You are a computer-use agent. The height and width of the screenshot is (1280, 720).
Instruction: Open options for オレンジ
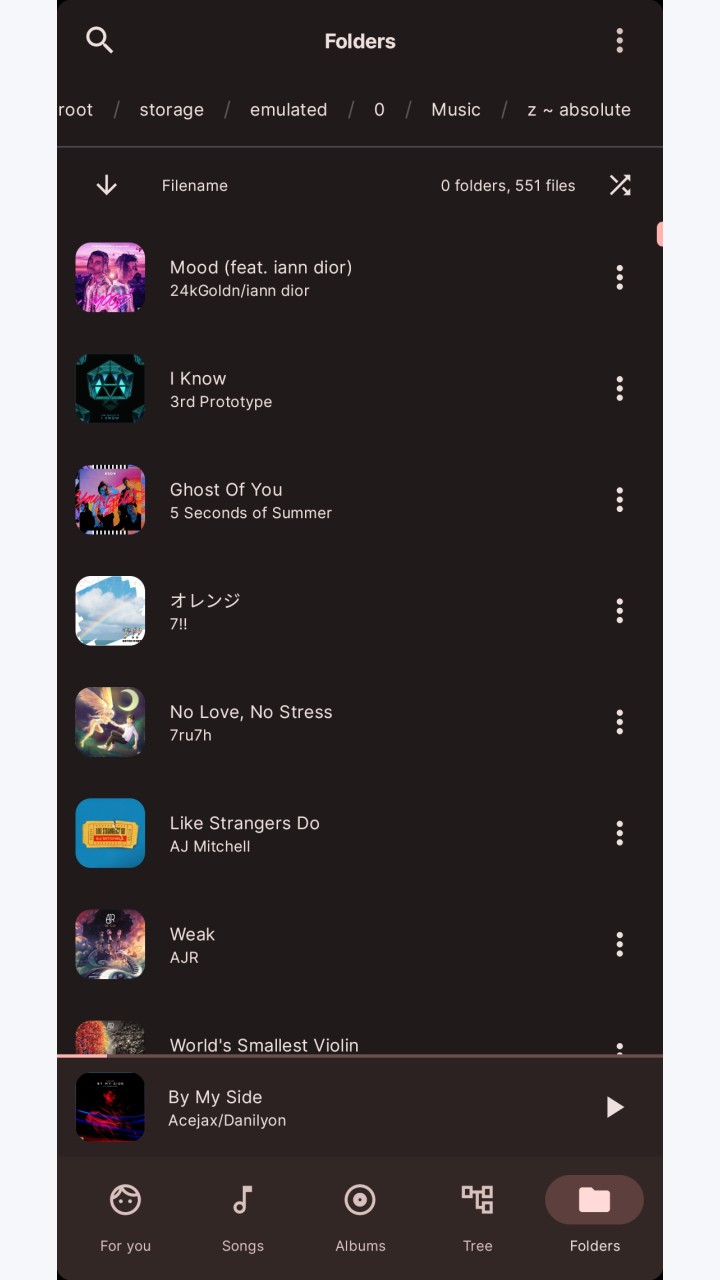pyautogui.click(x=619, y=611)
